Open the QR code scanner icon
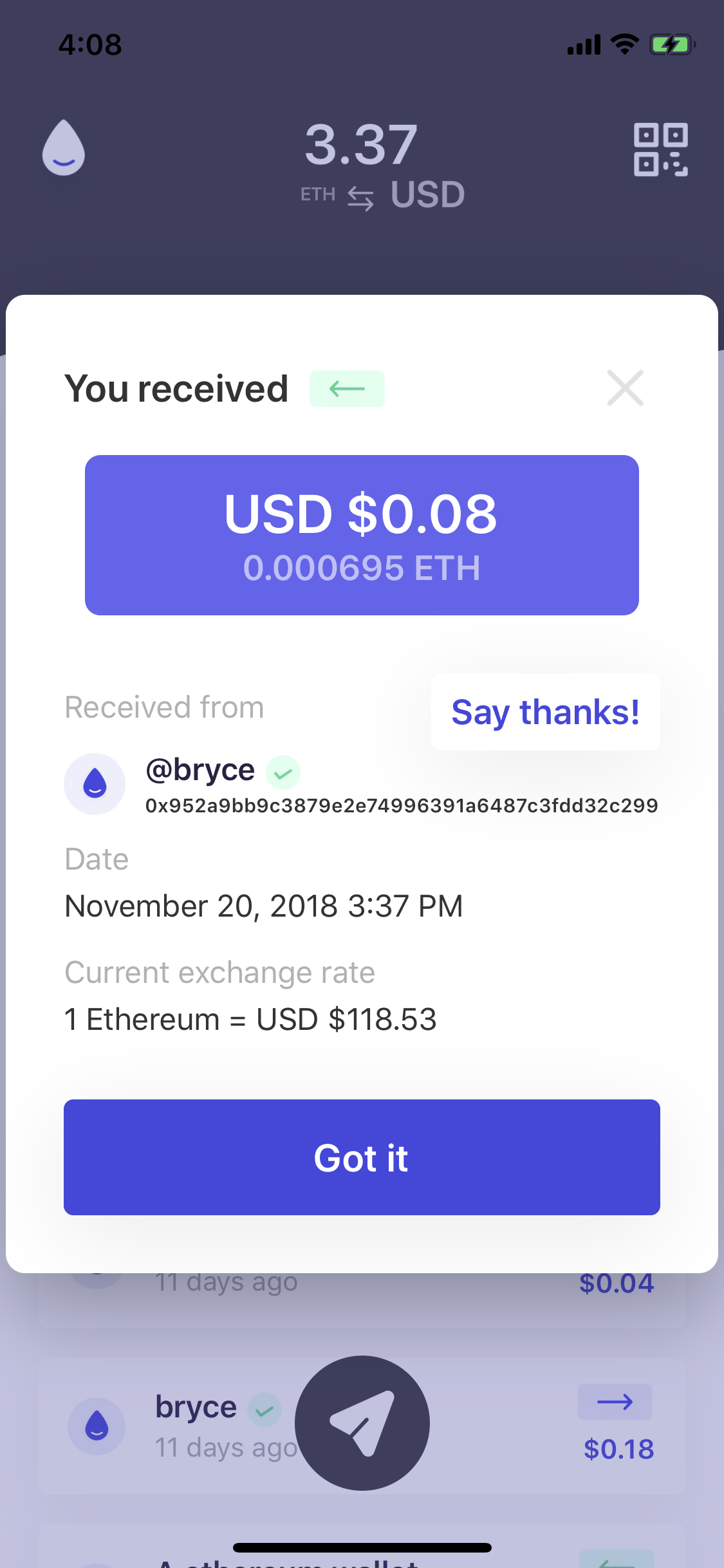Screen dimensions: 724x1568 [x=660, y=149]
